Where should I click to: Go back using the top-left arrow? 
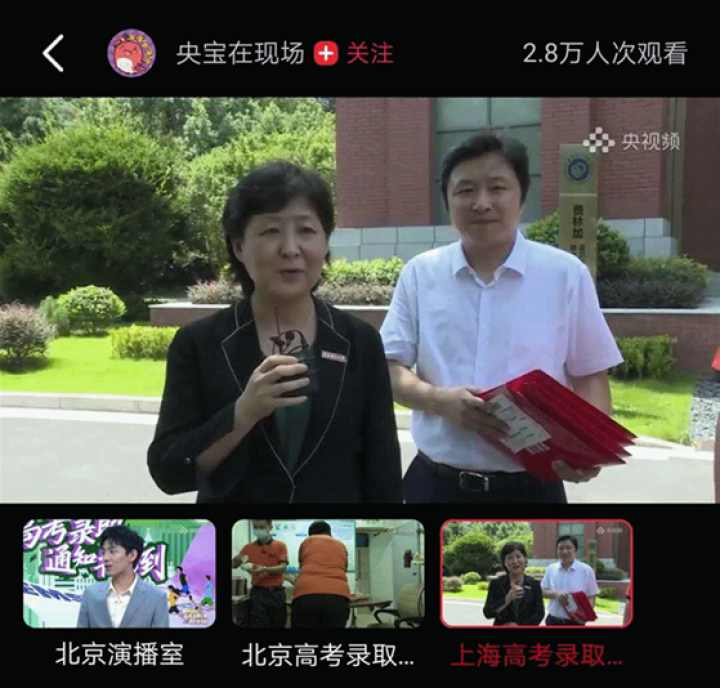(x=53, y=53)
